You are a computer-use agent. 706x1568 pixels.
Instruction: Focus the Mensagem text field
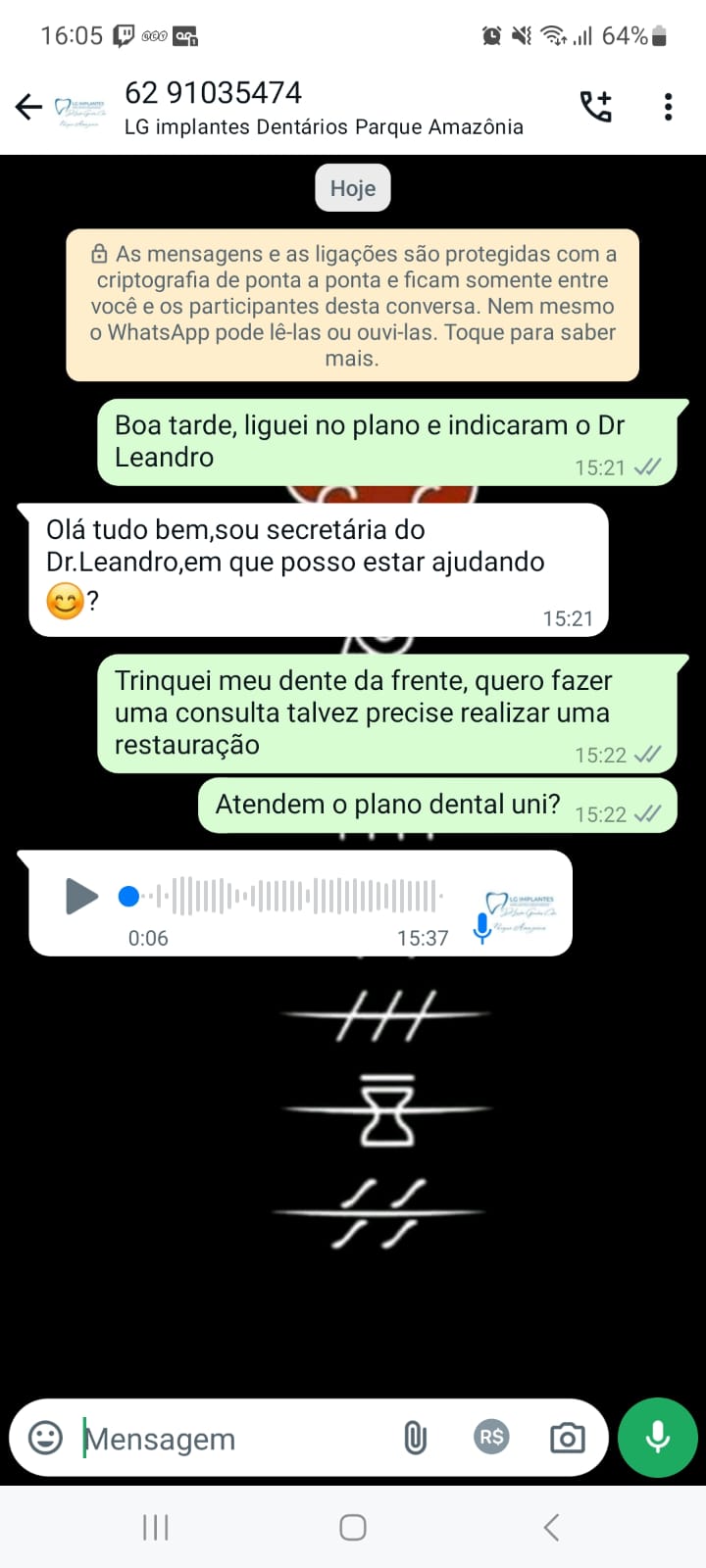235,1439
